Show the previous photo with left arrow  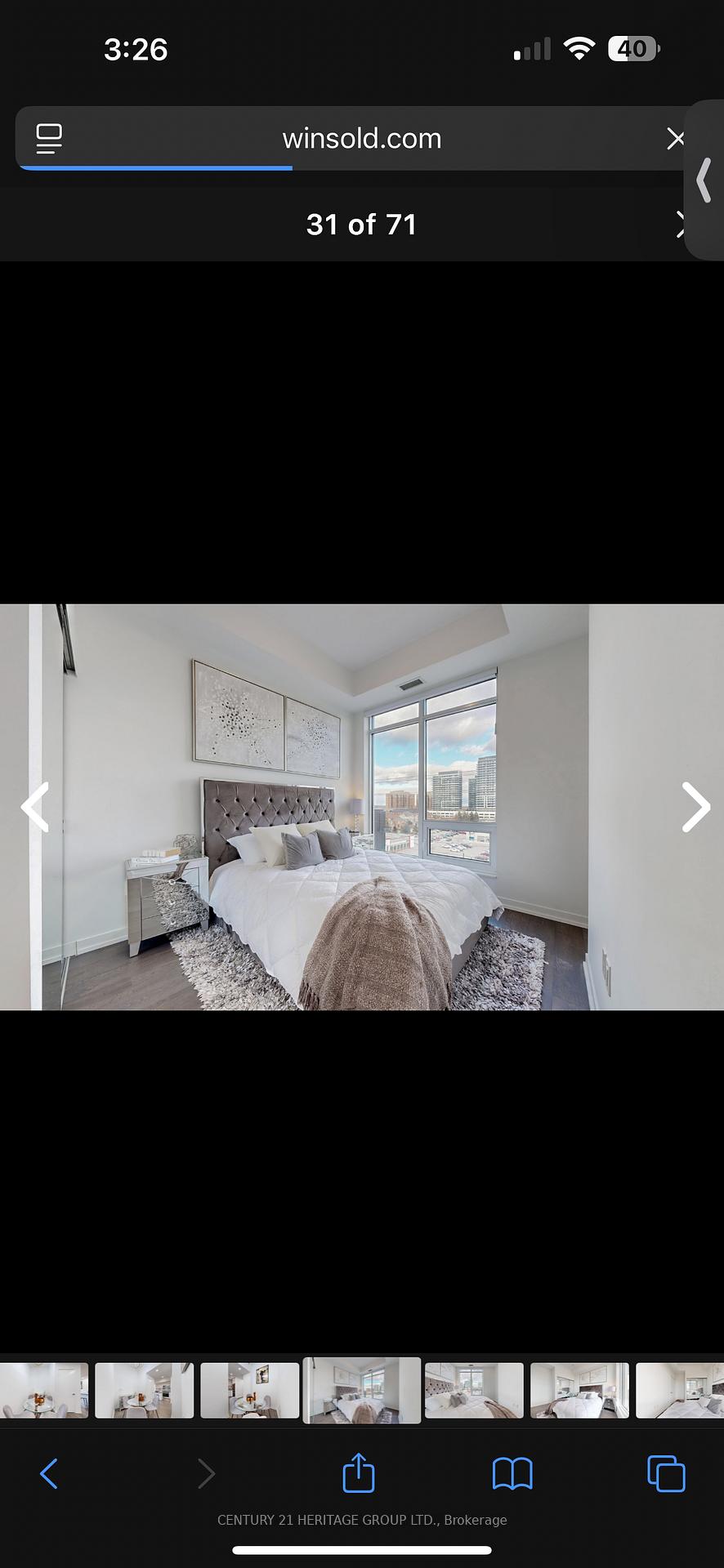pyautogui.click(x=35, y=807)
